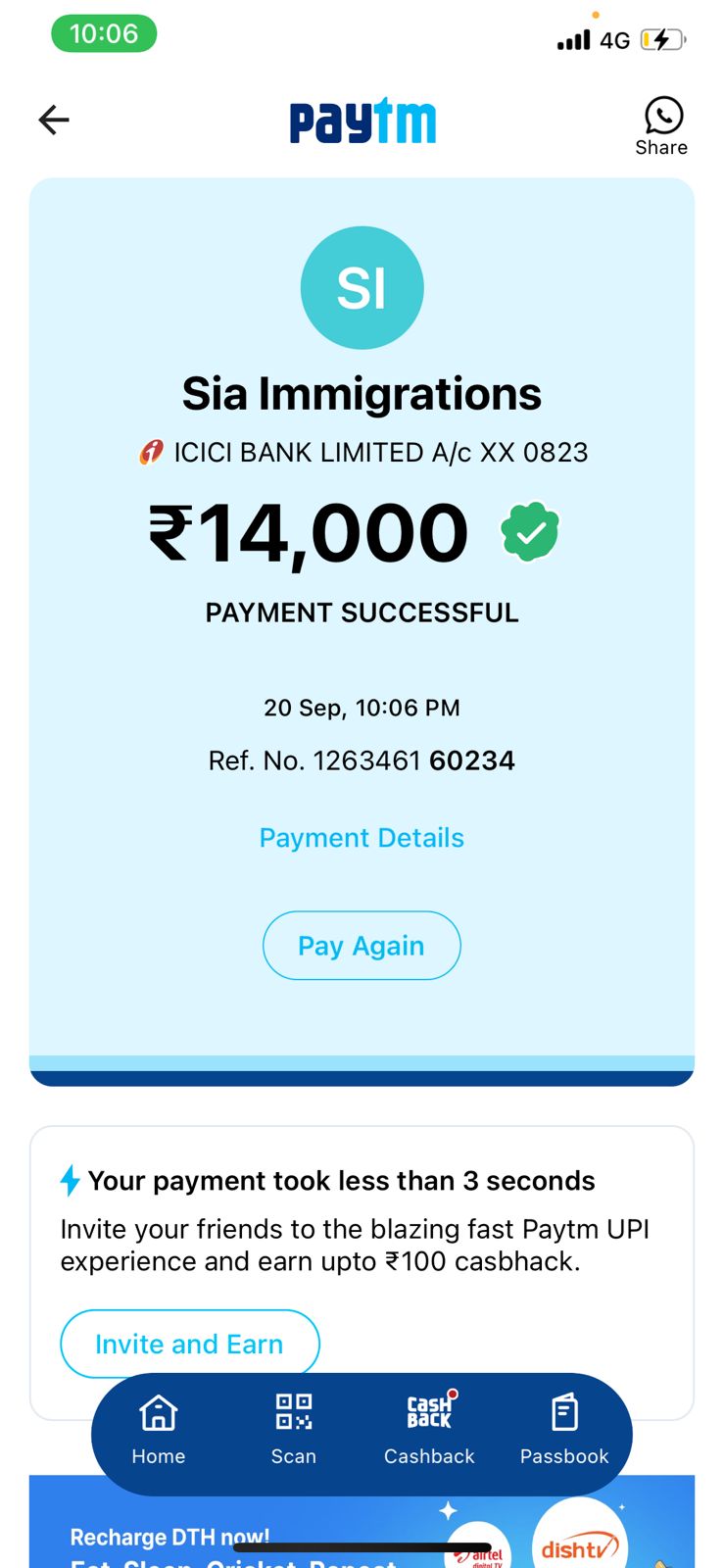724x1568 pixels.
Task: Tap the Pay Again button
Action: (x=362, y=946)
